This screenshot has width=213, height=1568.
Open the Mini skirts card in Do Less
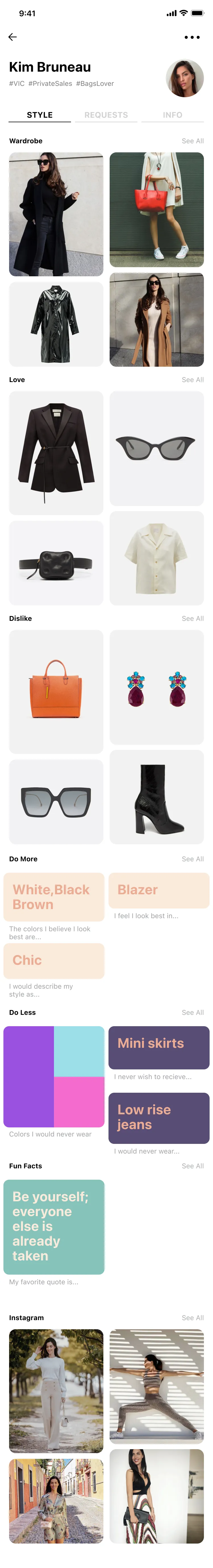pyautogui.click(x=159, y=1047)
